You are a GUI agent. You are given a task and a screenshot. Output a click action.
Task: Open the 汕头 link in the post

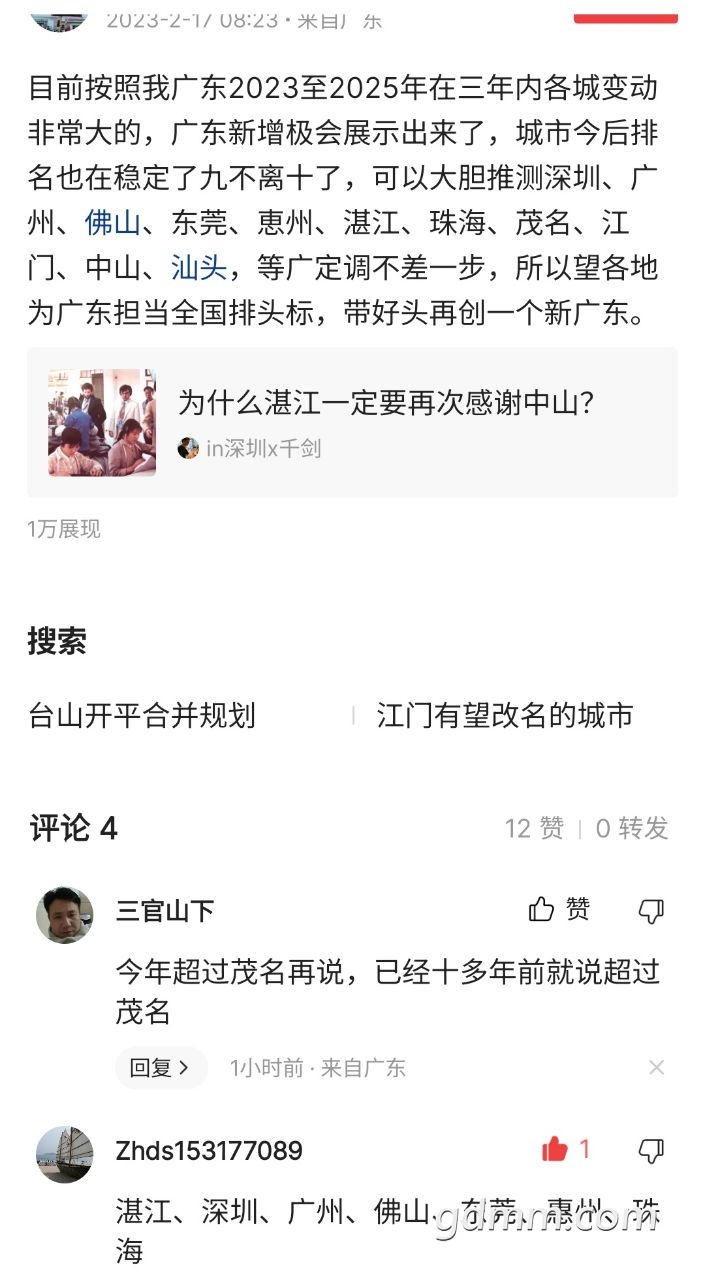click(x=199, y=268)
